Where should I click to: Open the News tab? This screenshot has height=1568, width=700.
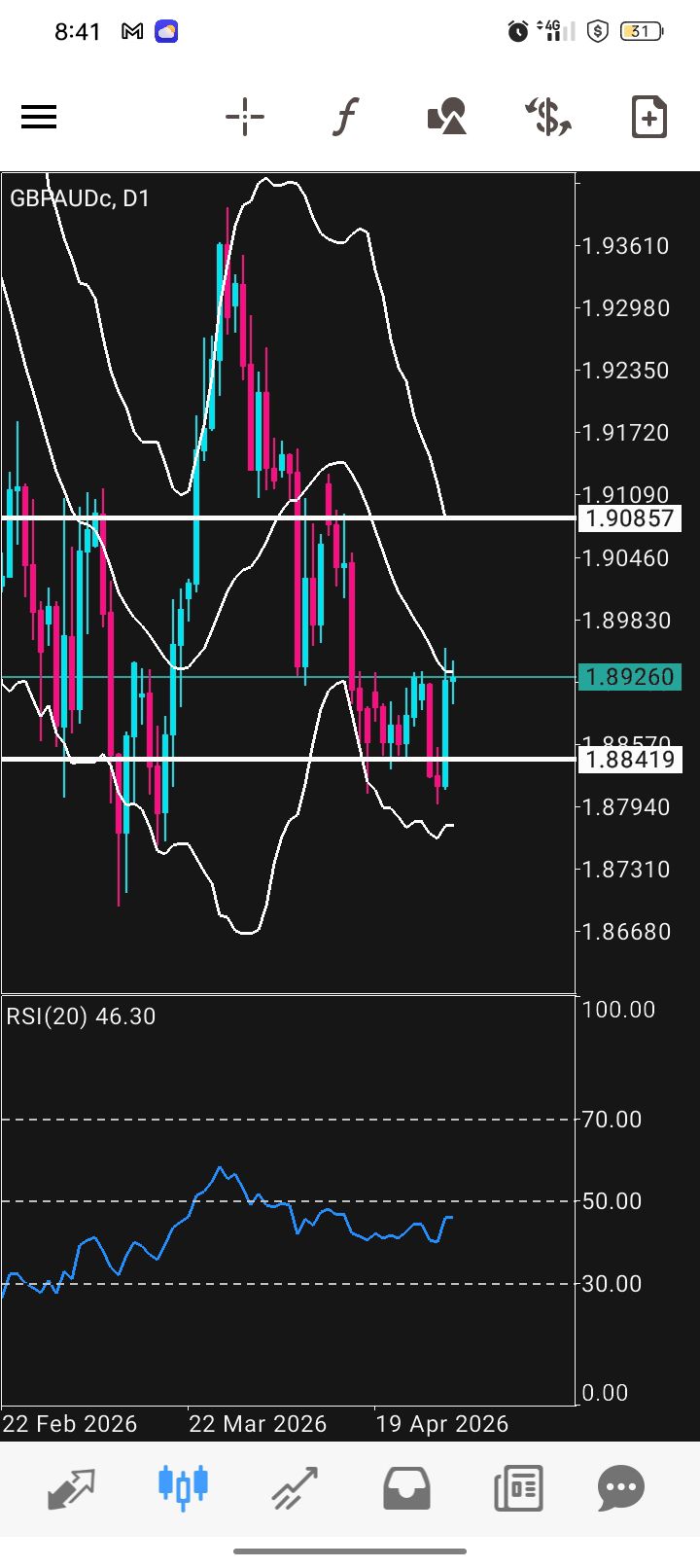(517, 1487)
